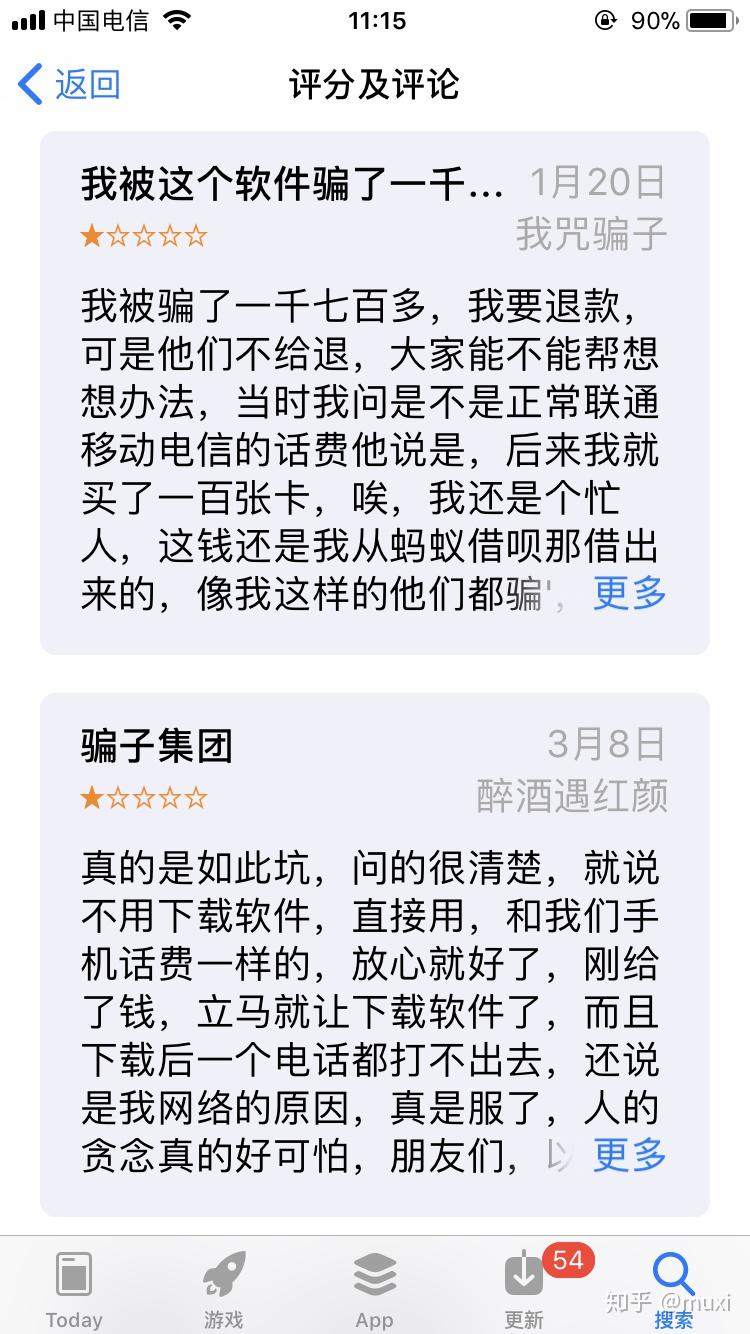Screen dimensions: 750x1334
Task: Switch to the 游戏 tab
Action: click(x=224, y=1288)
